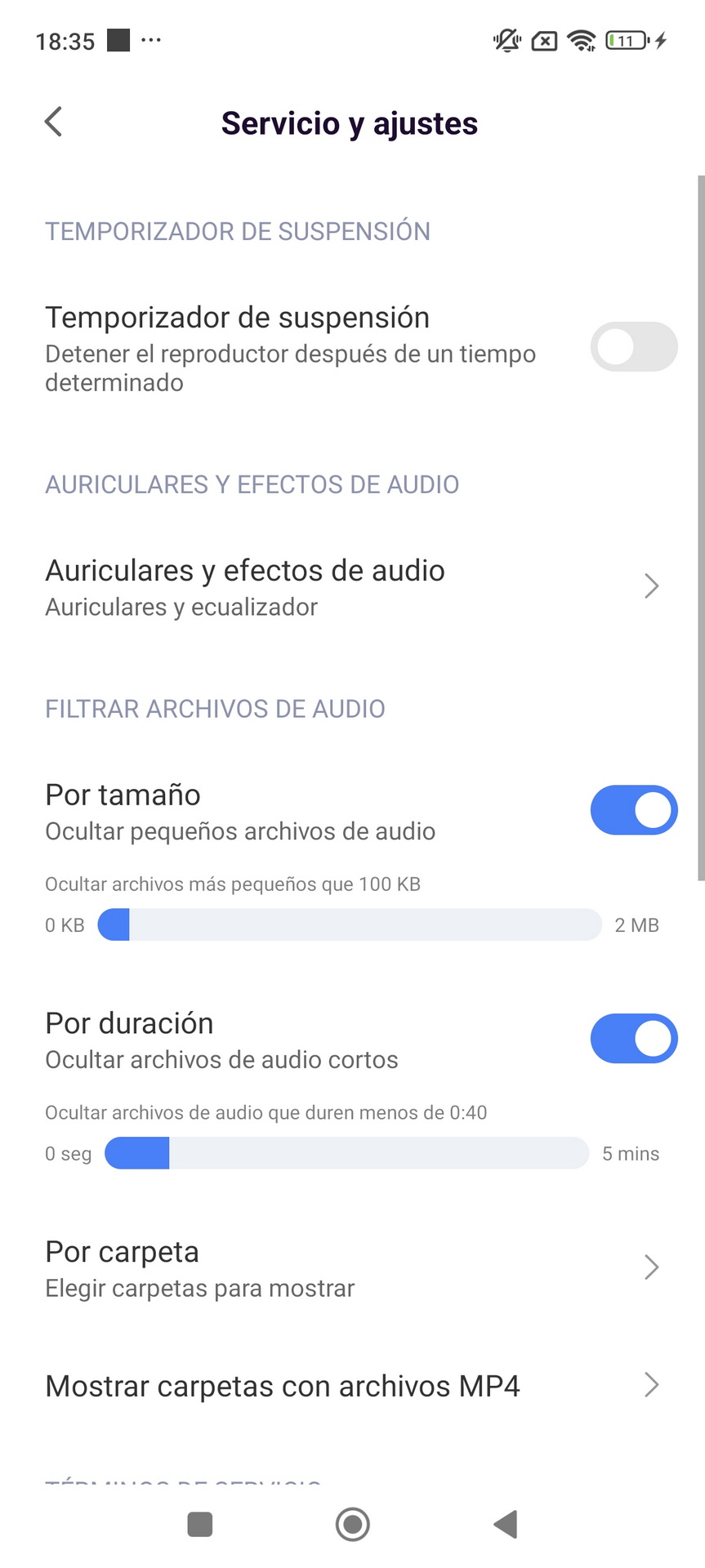The image size is (705, 1568).
Task: Open recent apps from navigation bar
Action: point(200,1524)
